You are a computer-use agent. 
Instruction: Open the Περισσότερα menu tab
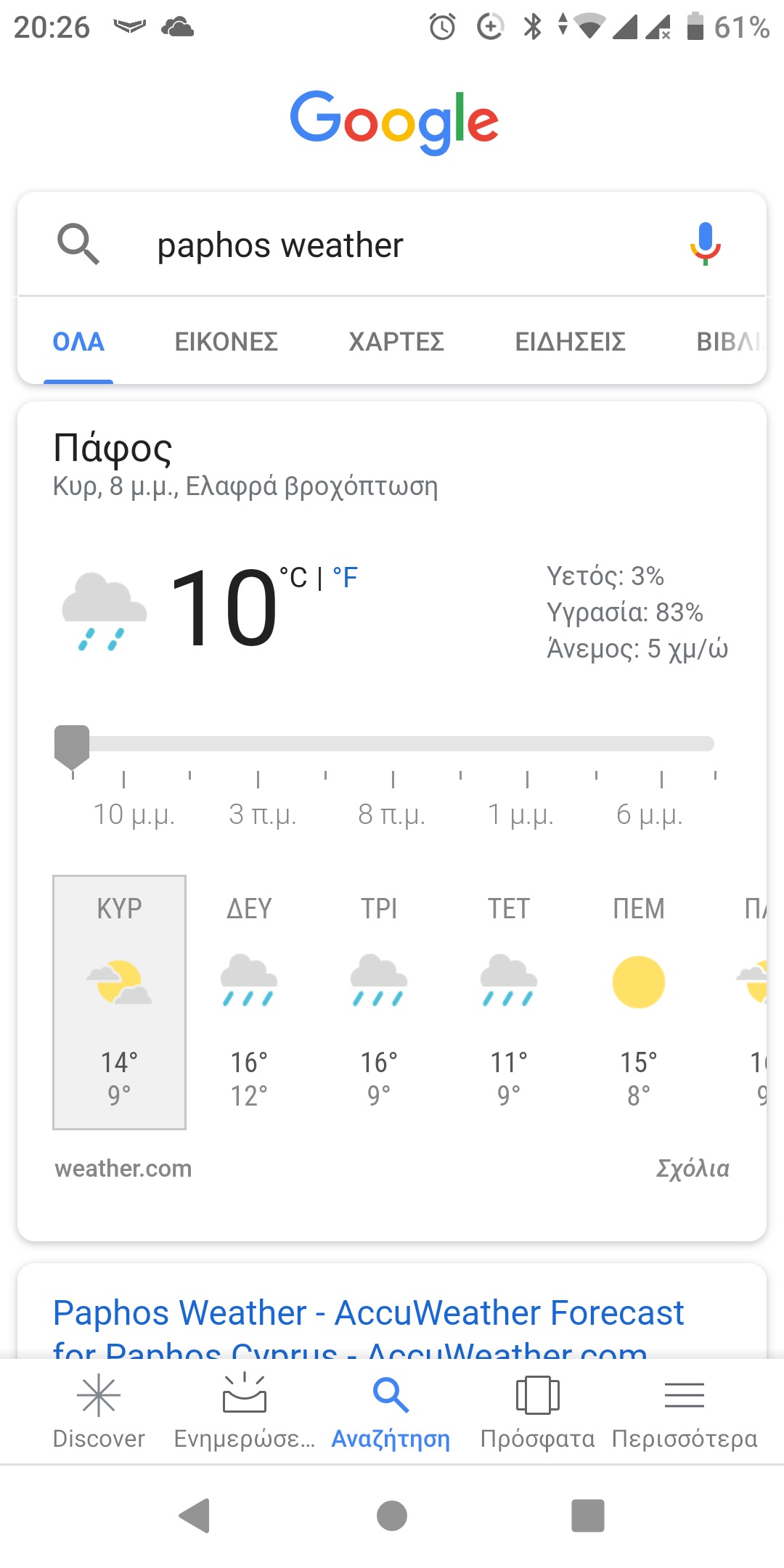684,1412
